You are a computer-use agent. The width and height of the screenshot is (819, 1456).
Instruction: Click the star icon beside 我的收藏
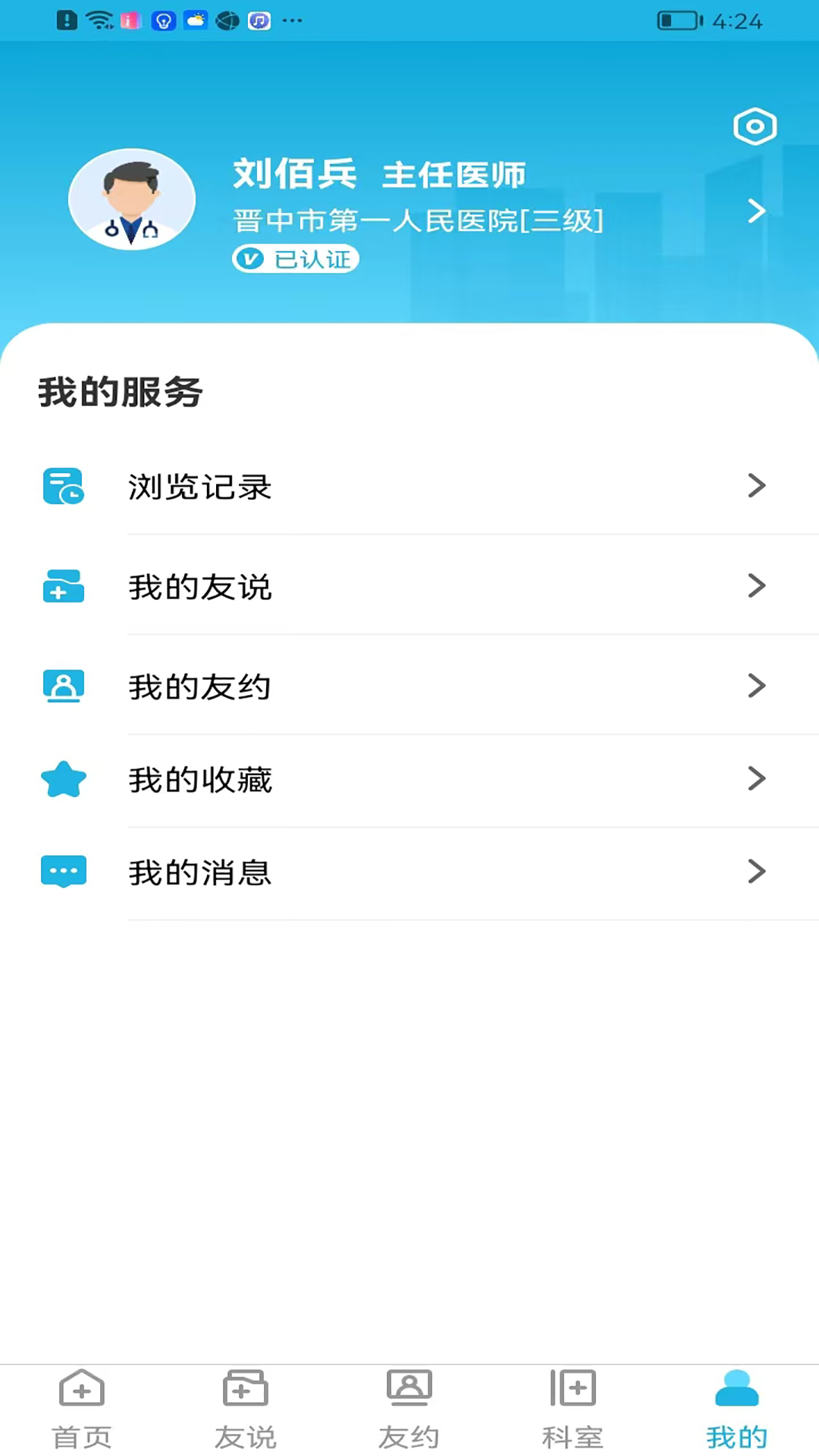[x=64, y=779]
